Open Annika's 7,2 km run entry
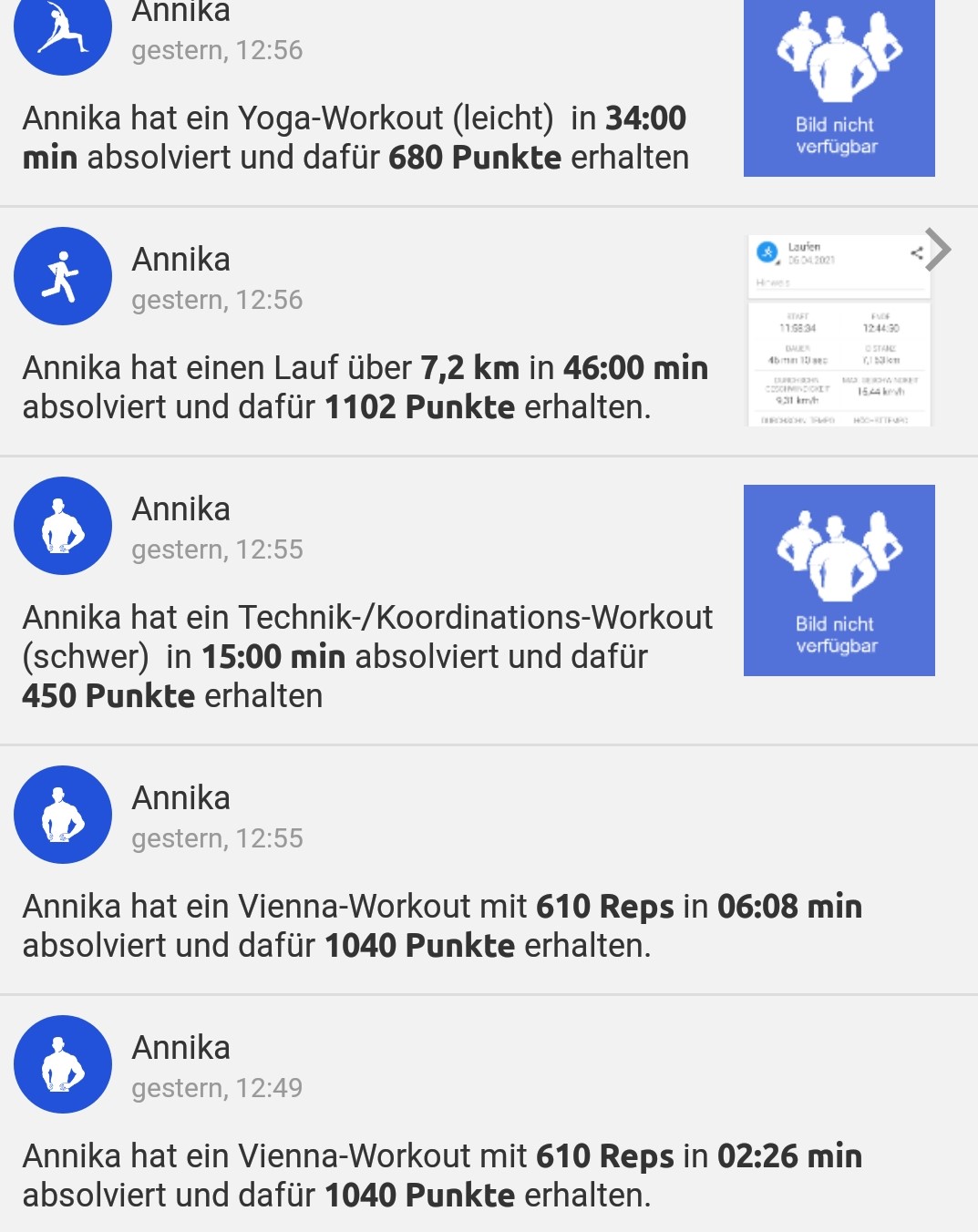978x1232 pixels. click(365, 387)
